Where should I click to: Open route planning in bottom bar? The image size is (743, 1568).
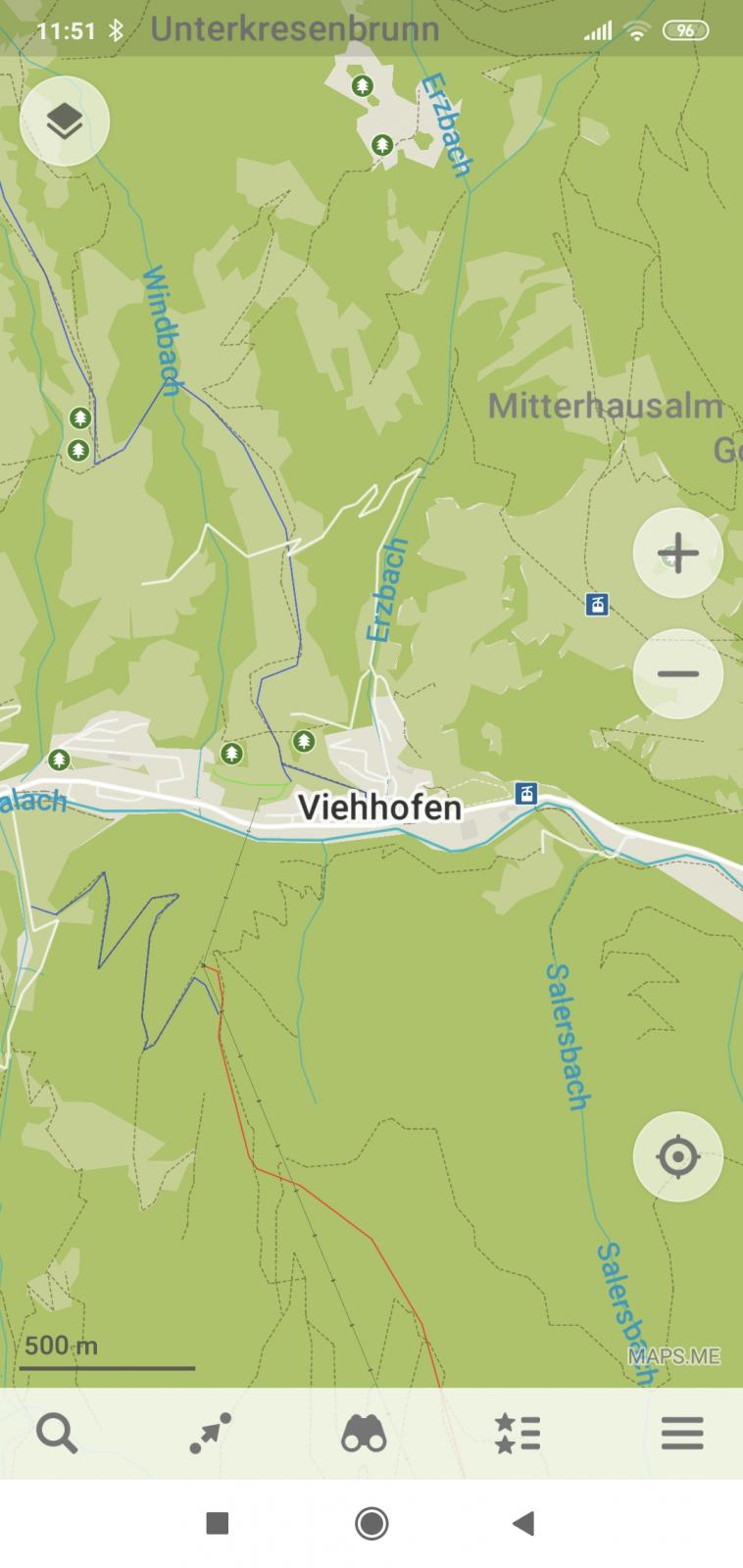click(x=211, y=1434)
